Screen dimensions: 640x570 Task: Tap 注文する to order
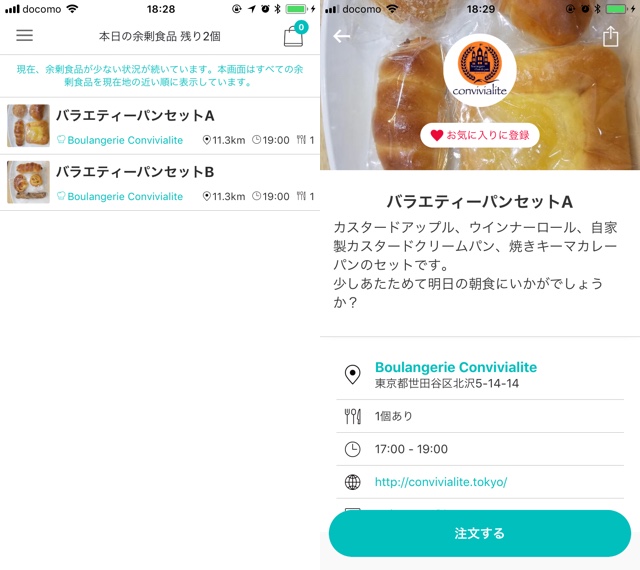pos(479,533)
